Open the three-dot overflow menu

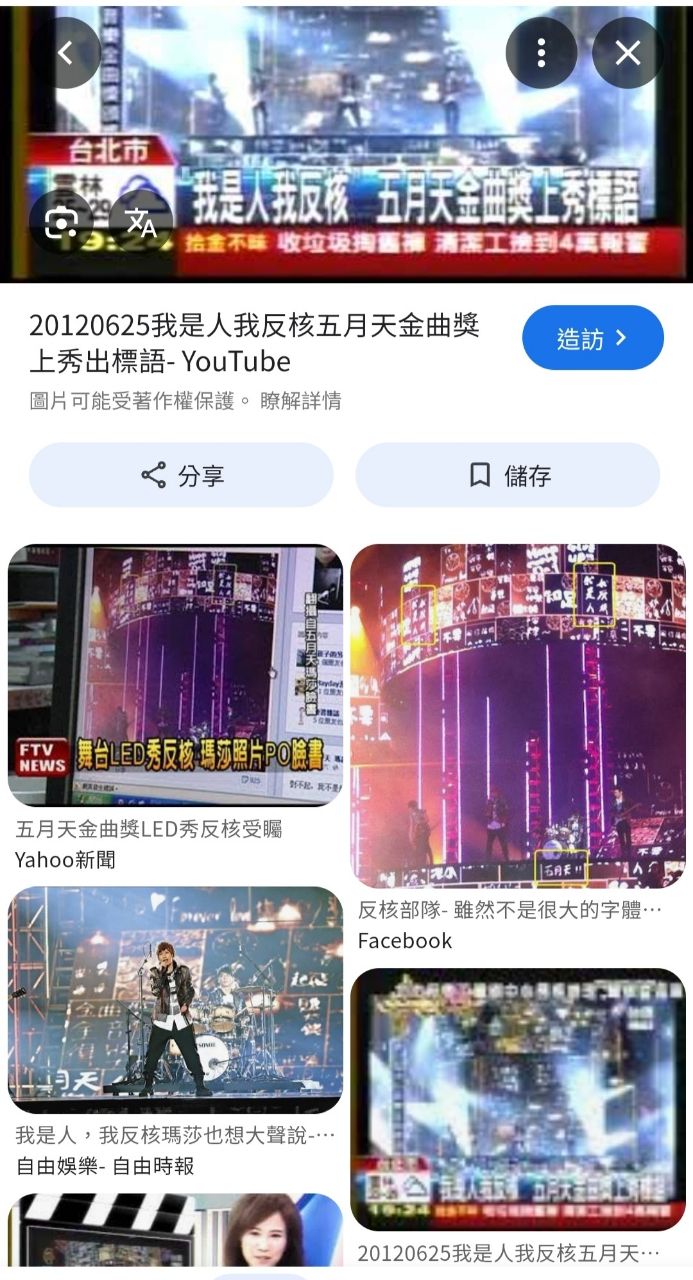541,53
